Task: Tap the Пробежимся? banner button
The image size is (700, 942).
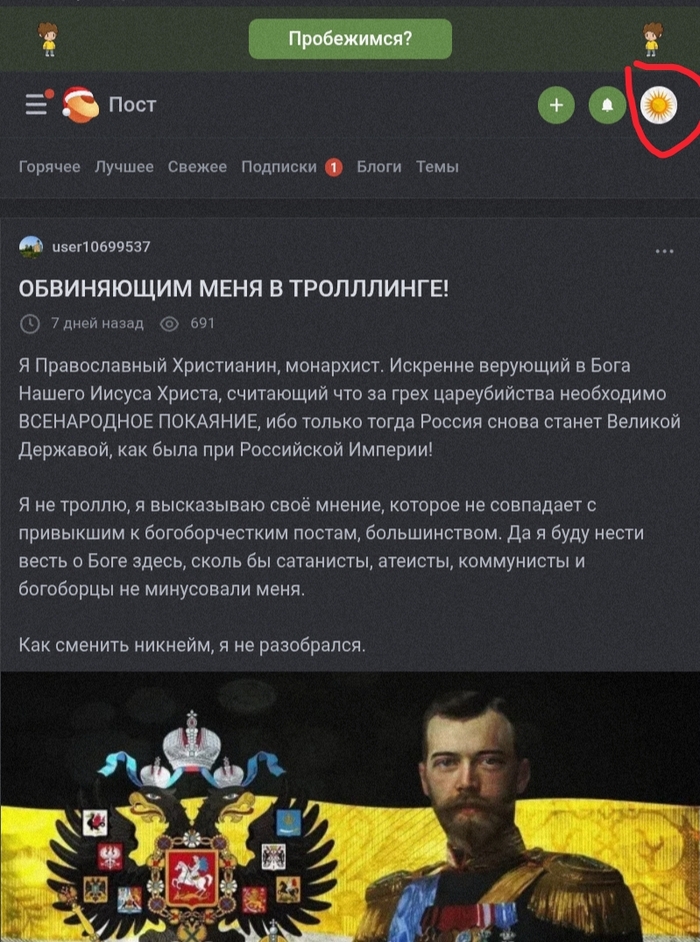Action: (x=350, y=39)
